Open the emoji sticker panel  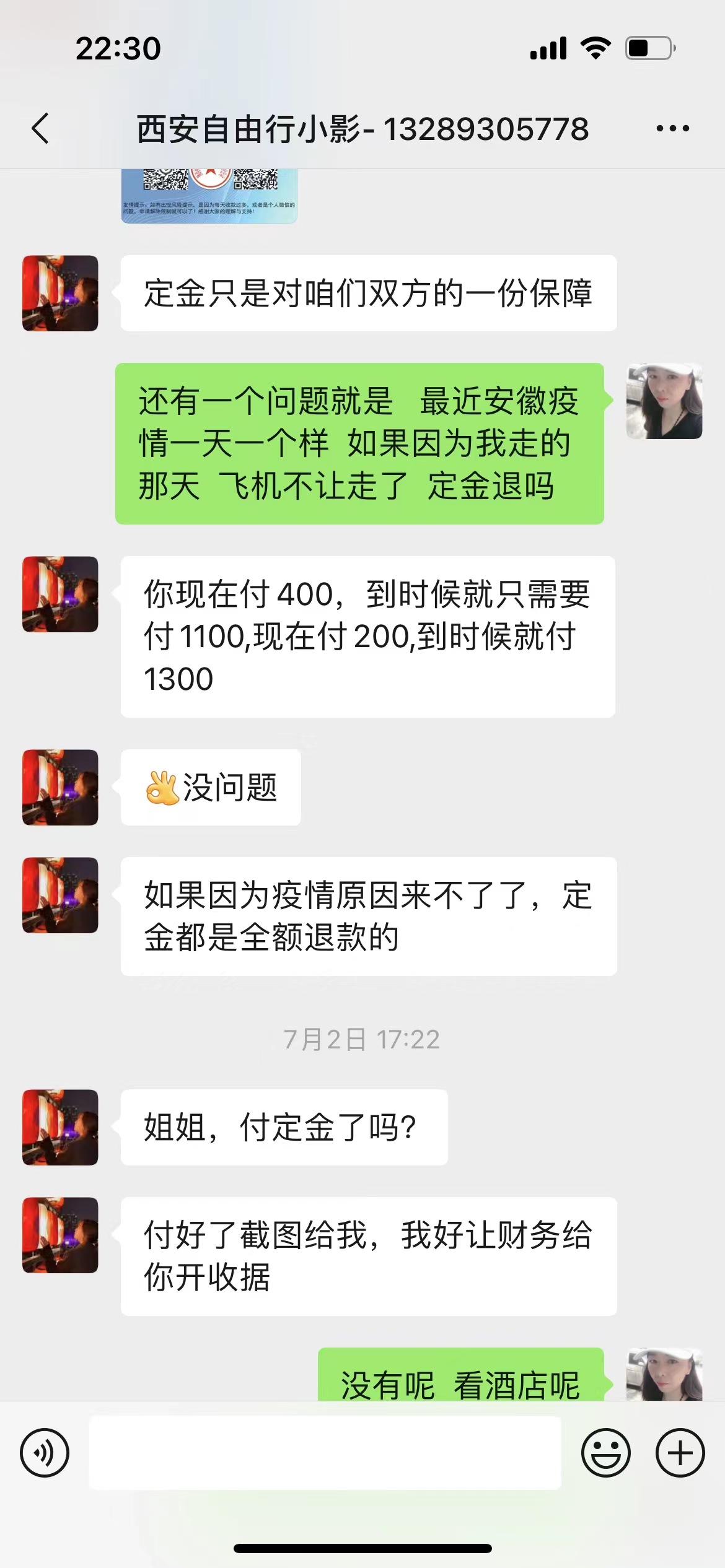click(605, 1453)
